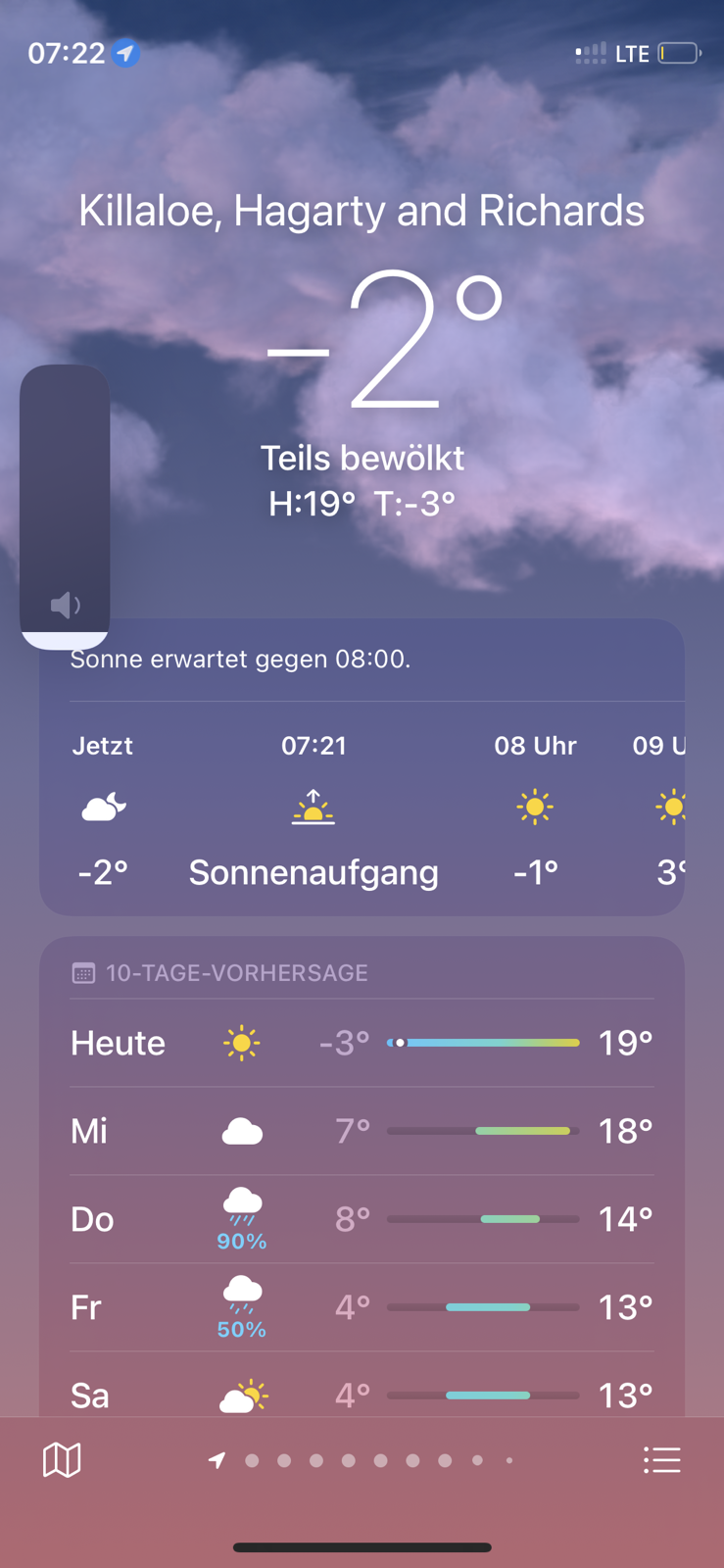
Task: Open Do forecast with 90% rain
Action: point(362,1219)
